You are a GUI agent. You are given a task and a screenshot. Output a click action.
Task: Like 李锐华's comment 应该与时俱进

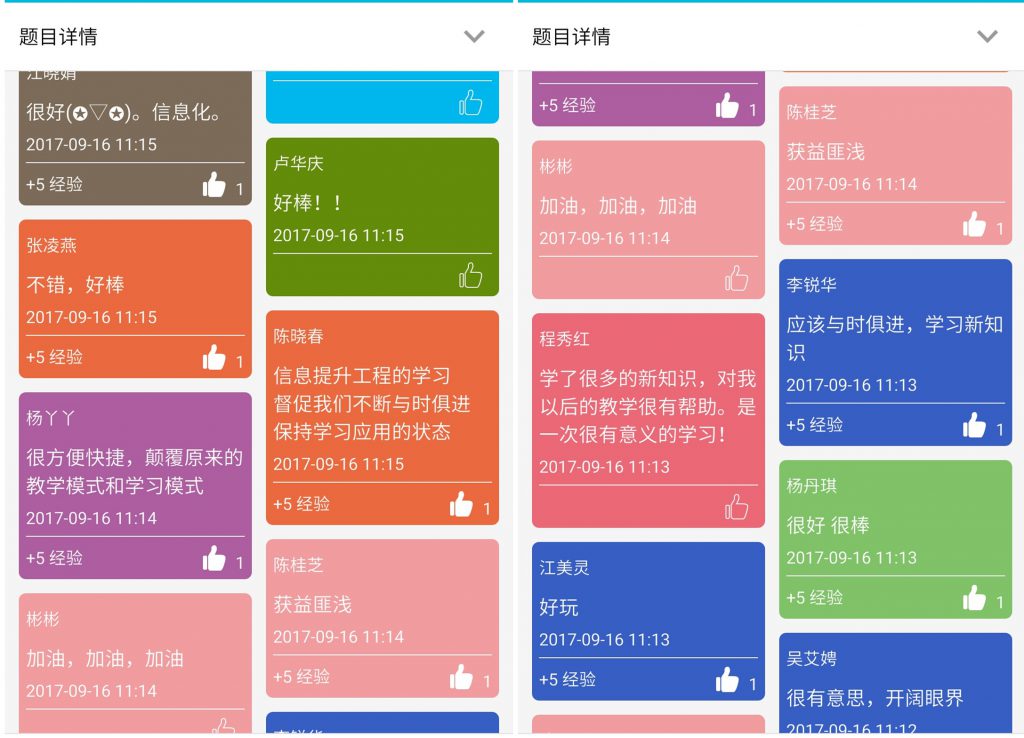(x=974, y=425)
